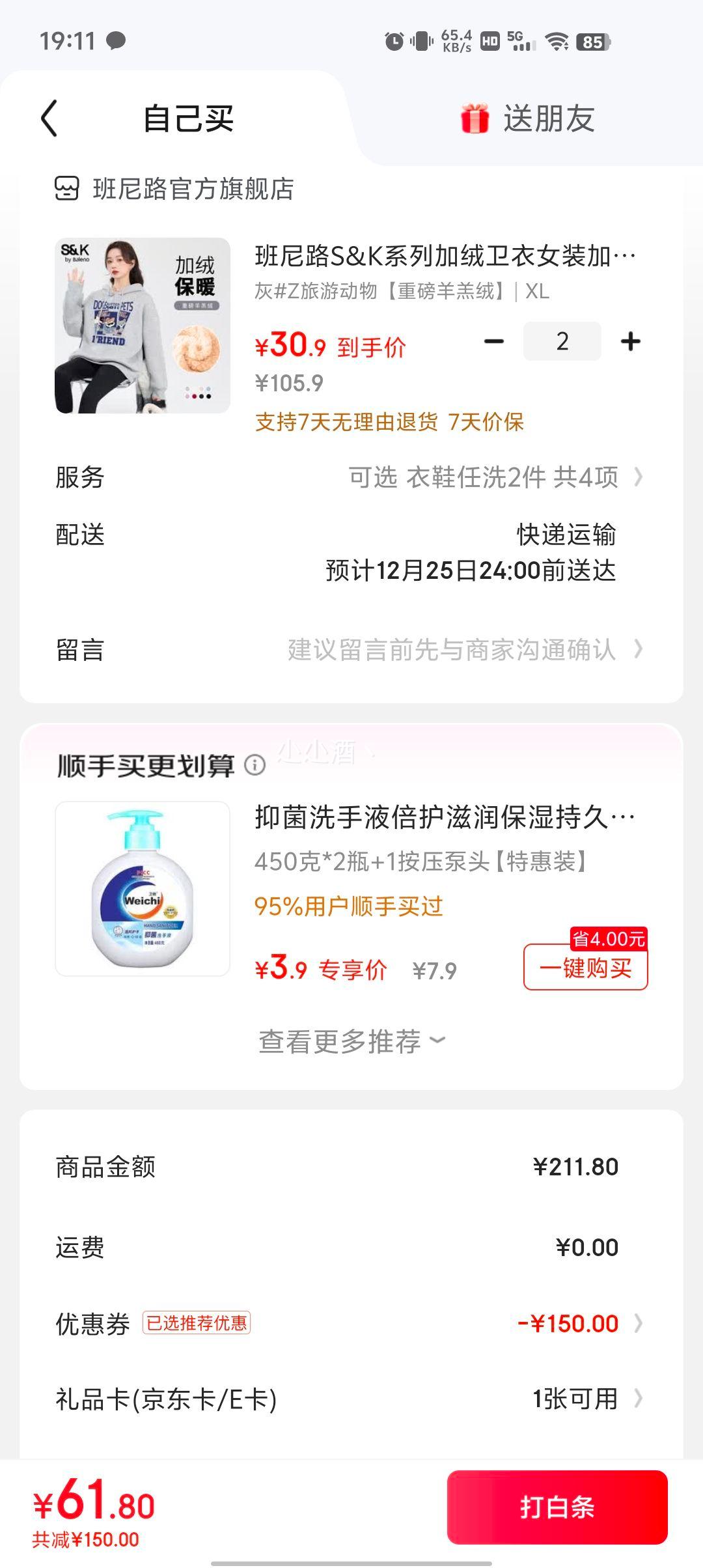Tap the plus icon to increase quantity

(x=629, y=340)
